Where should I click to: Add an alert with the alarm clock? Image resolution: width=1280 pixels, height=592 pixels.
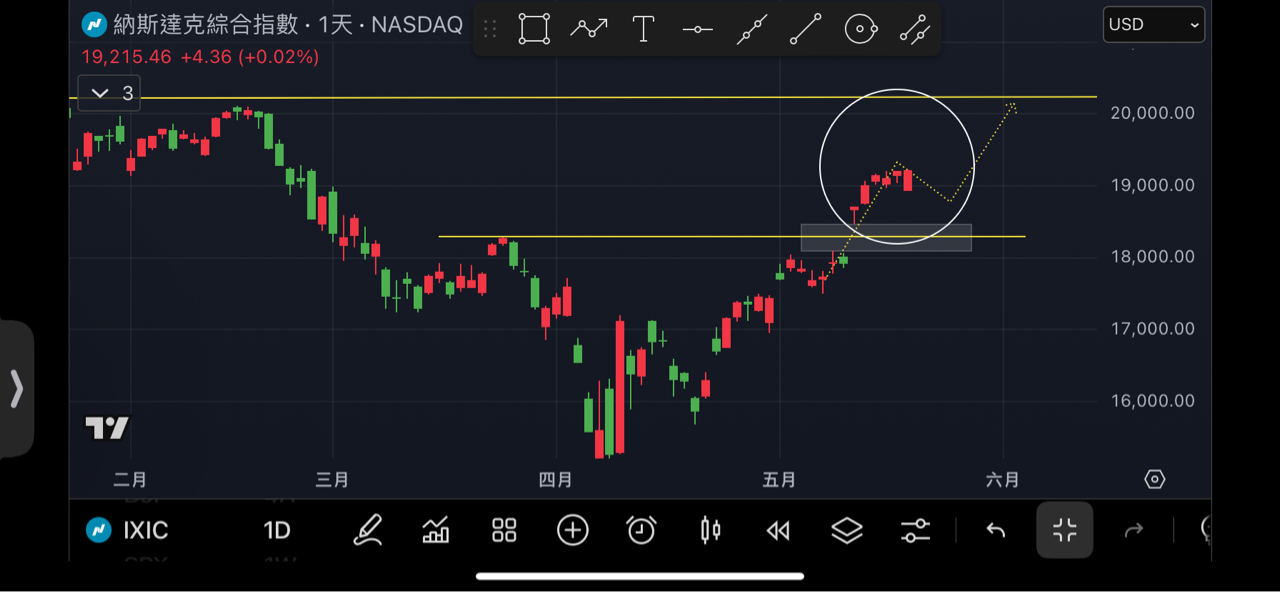(x=641, y=530)
